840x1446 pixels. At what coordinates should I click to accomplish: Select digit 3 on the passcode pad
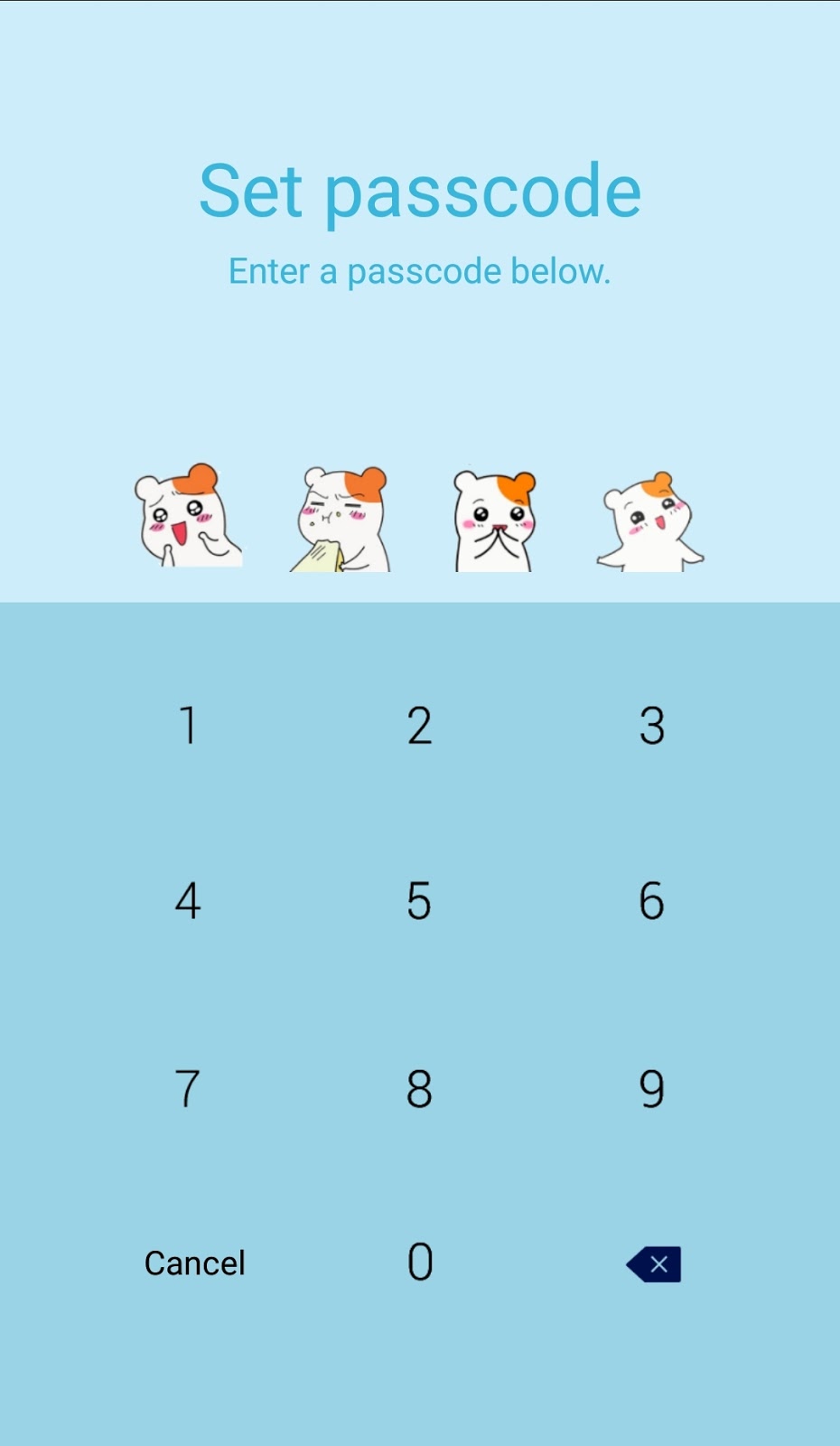[651, 726]
